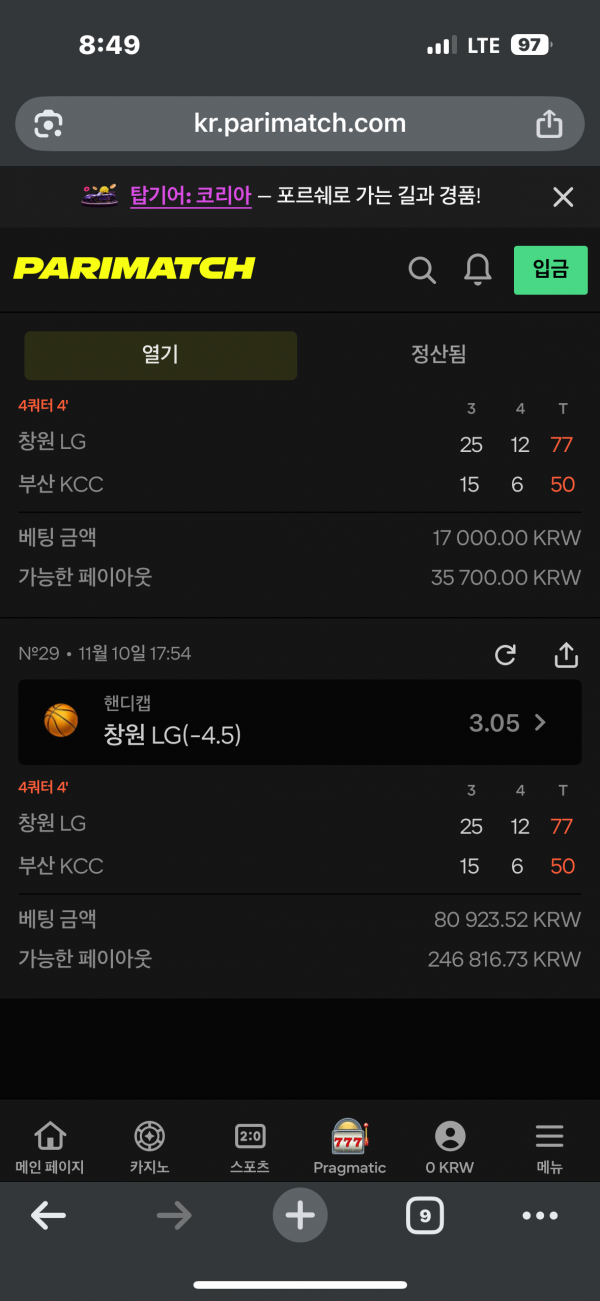The width and height of the screenshot is (600, 1301).
Task: Tap the green 입금 deposit button
Action: click(x=550, y=269)
